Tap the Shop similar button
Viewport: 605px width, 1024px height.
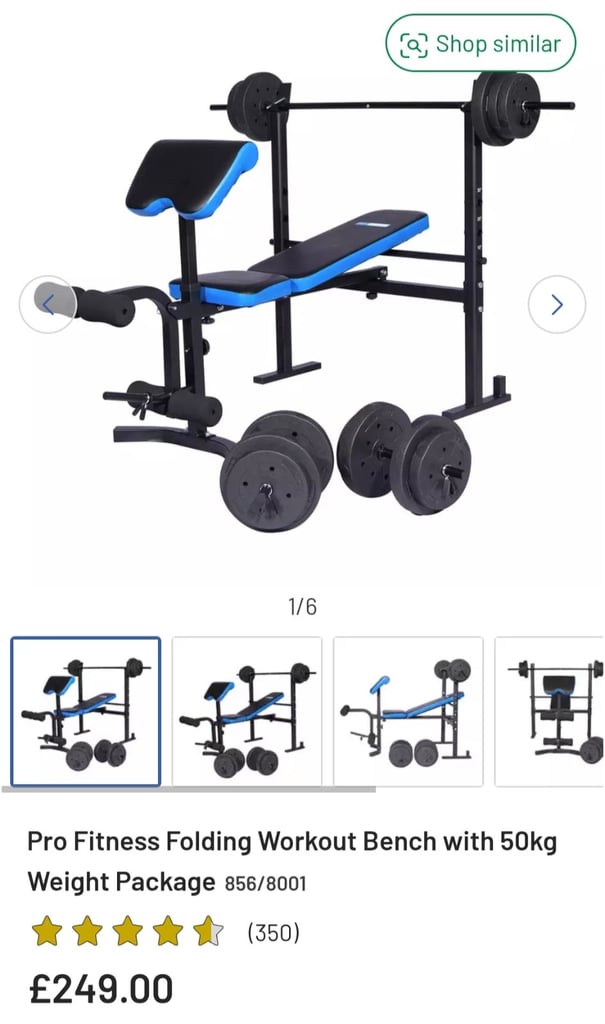[480, 43]
